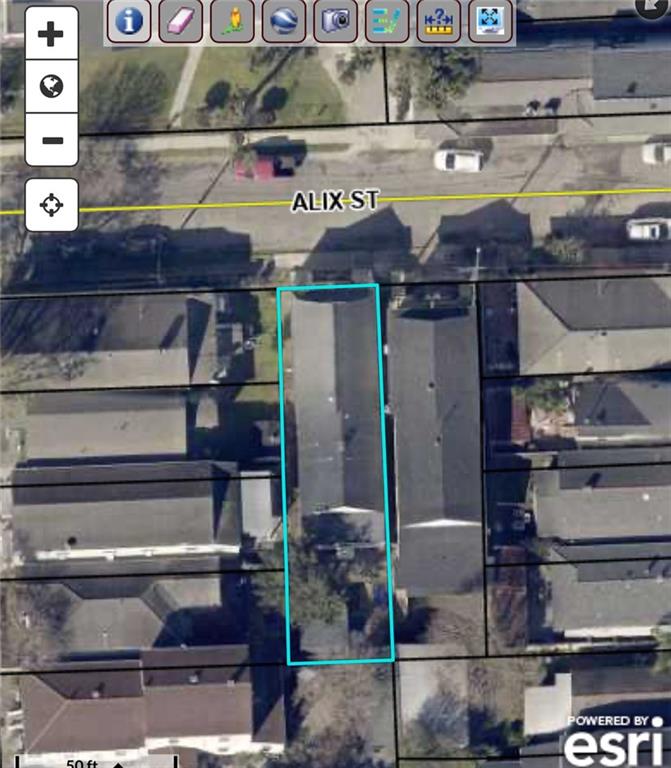Tap the camera snapshot tool

(336, 20)
